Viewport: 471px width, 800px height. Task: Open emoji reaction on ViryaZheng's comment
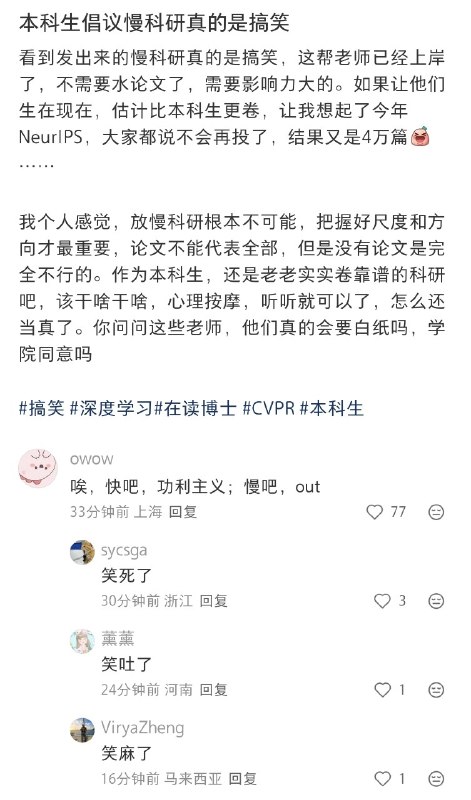(x=436, y=779)
